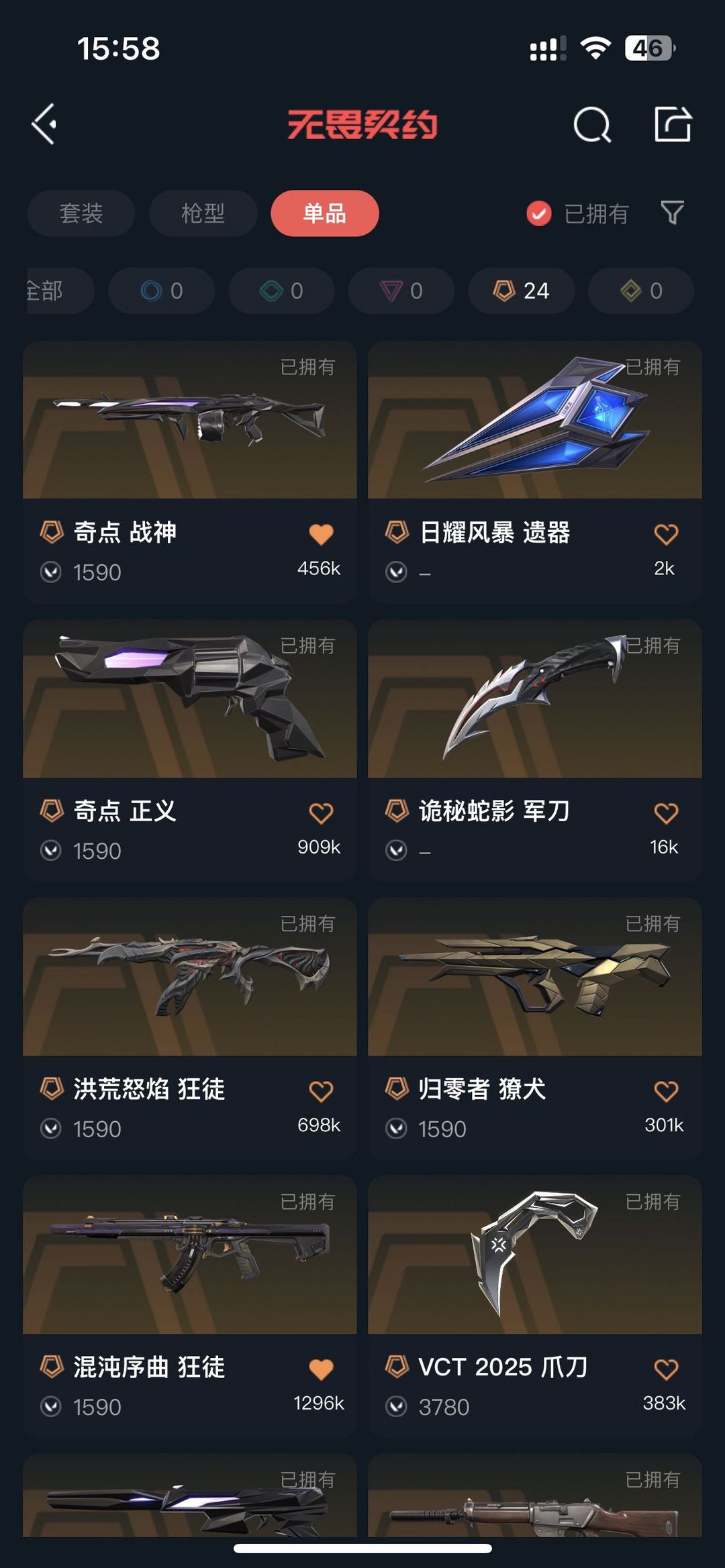Tap the share icon at top right

click(x=673, y=124)
